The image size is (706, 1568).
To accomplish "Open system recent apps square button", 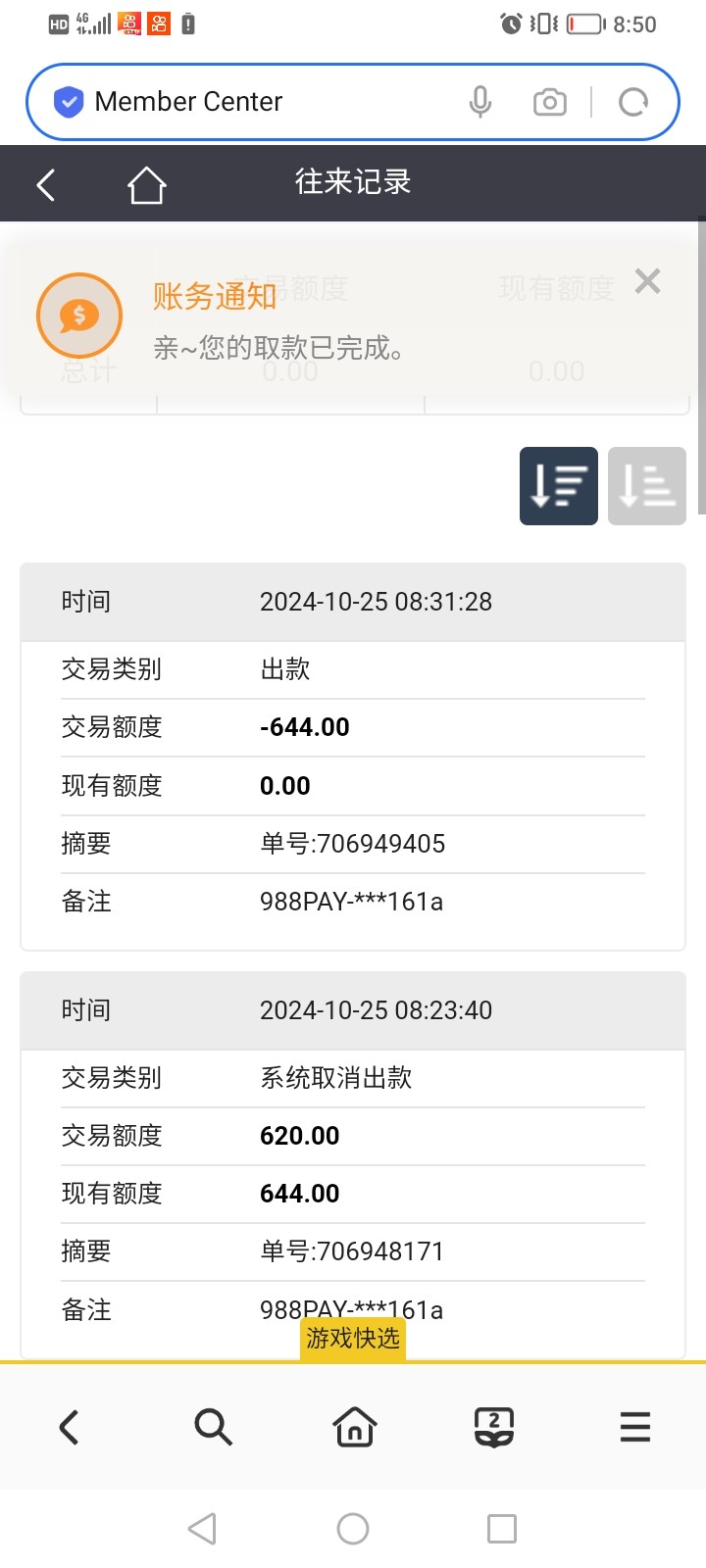I will (502, 1529).
